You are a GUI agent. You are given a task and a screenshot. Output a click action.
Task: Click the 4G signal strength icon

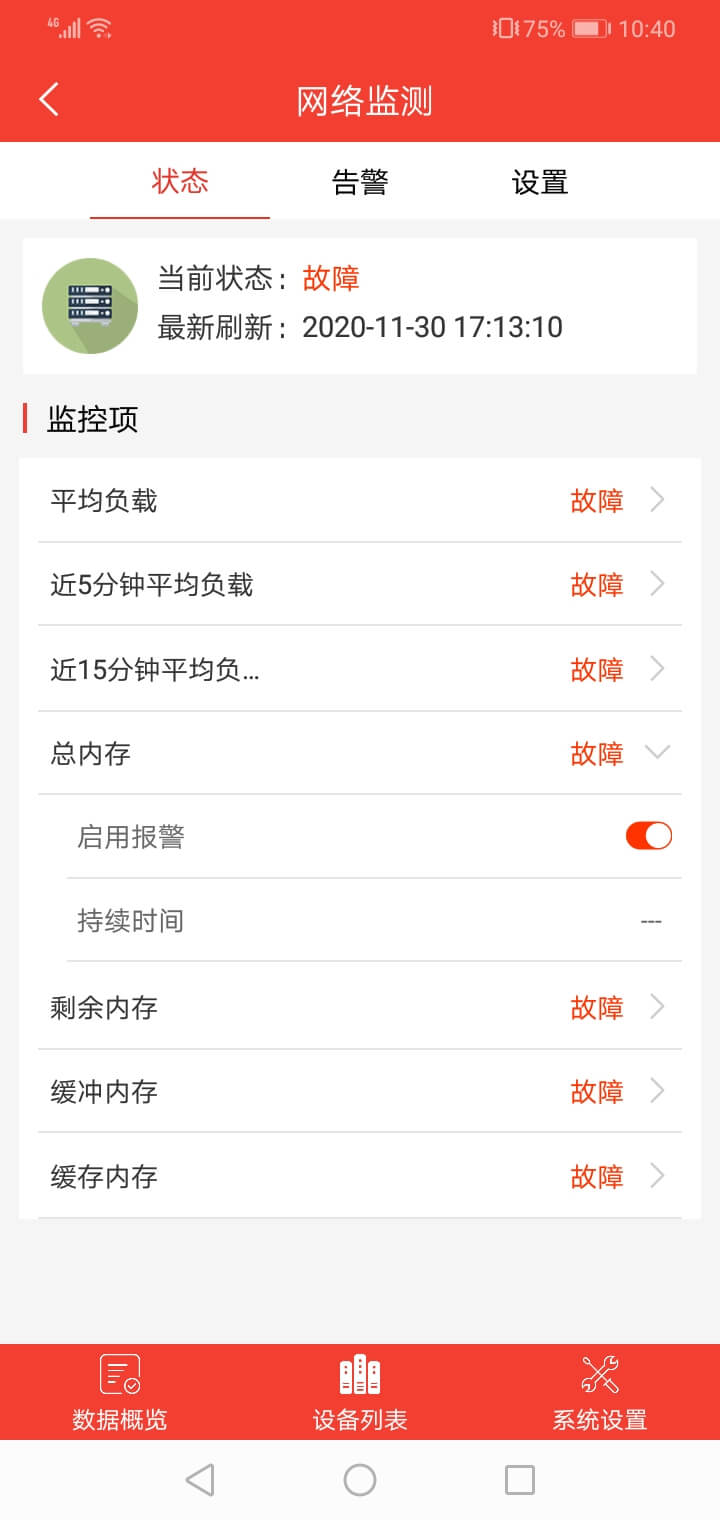tap(65, 29)
